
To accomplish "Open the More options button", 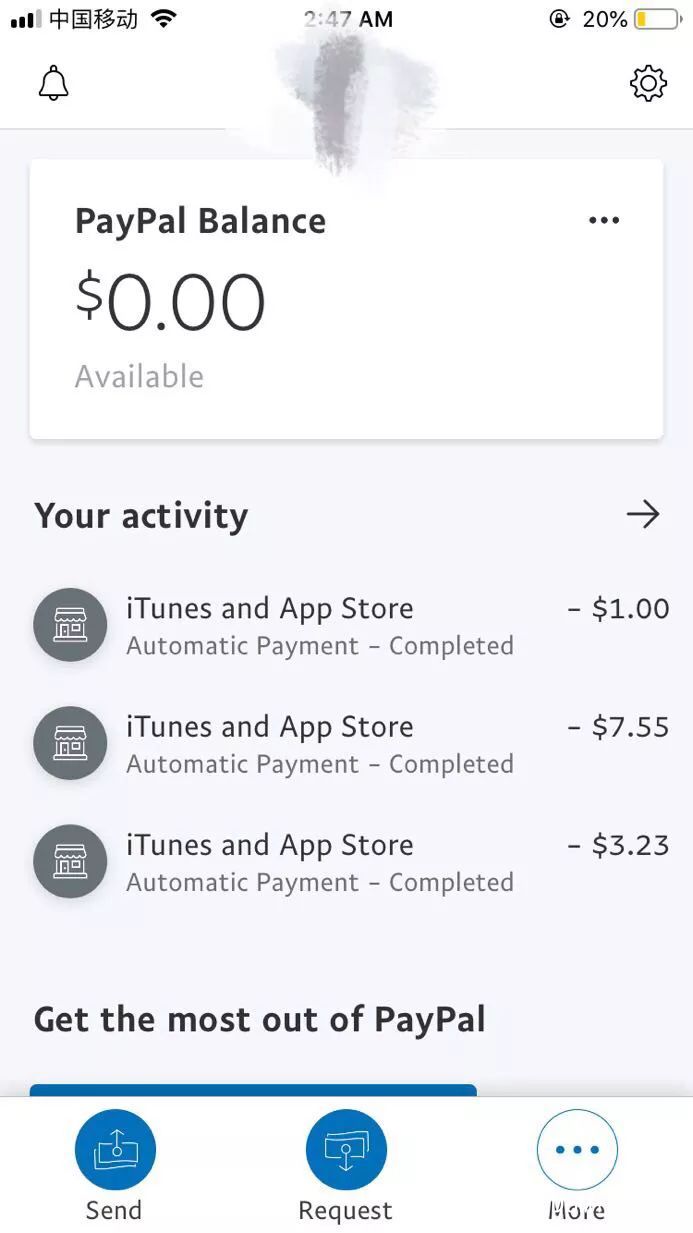I will click(x=577, y=1150).
